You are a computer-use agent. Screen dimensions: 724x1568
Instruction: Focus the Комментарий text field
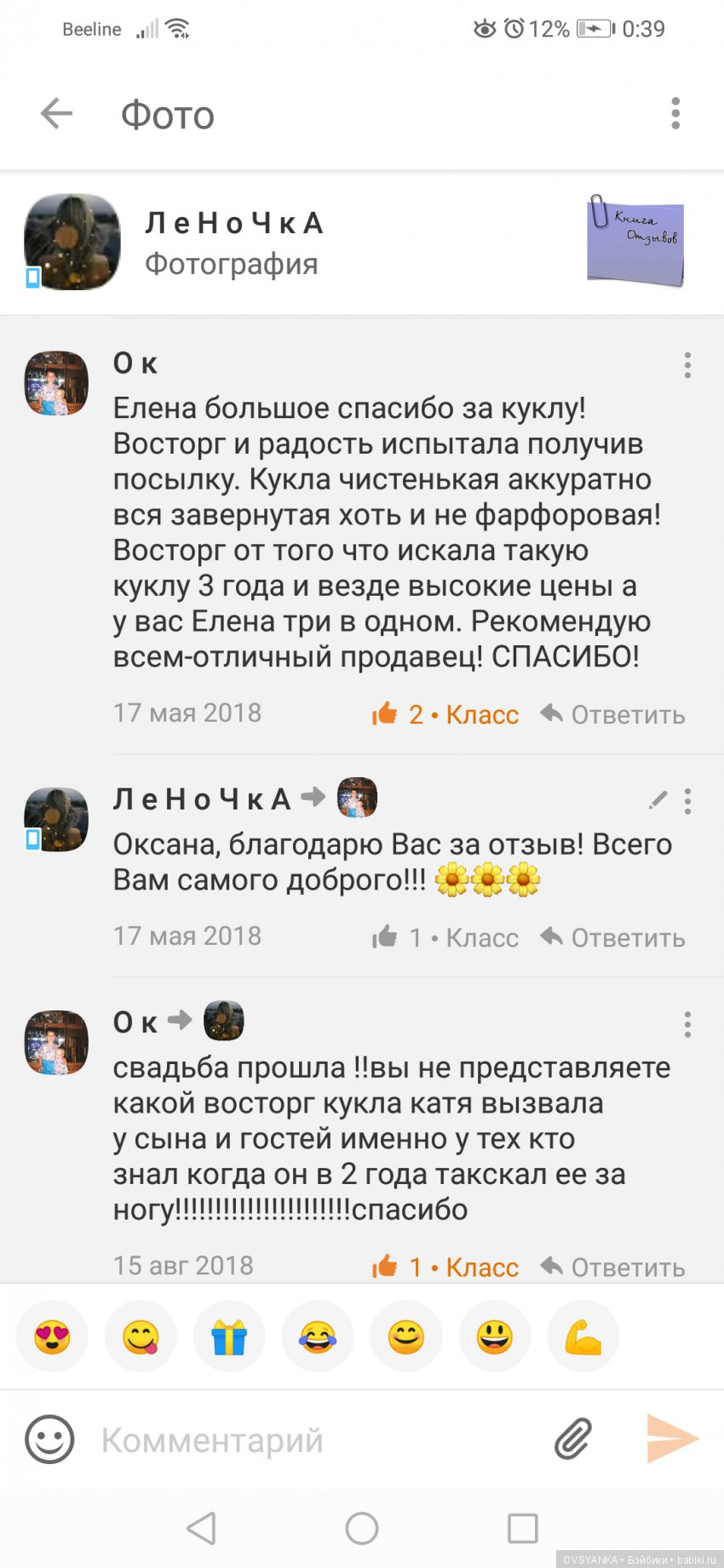[315, 1440]
